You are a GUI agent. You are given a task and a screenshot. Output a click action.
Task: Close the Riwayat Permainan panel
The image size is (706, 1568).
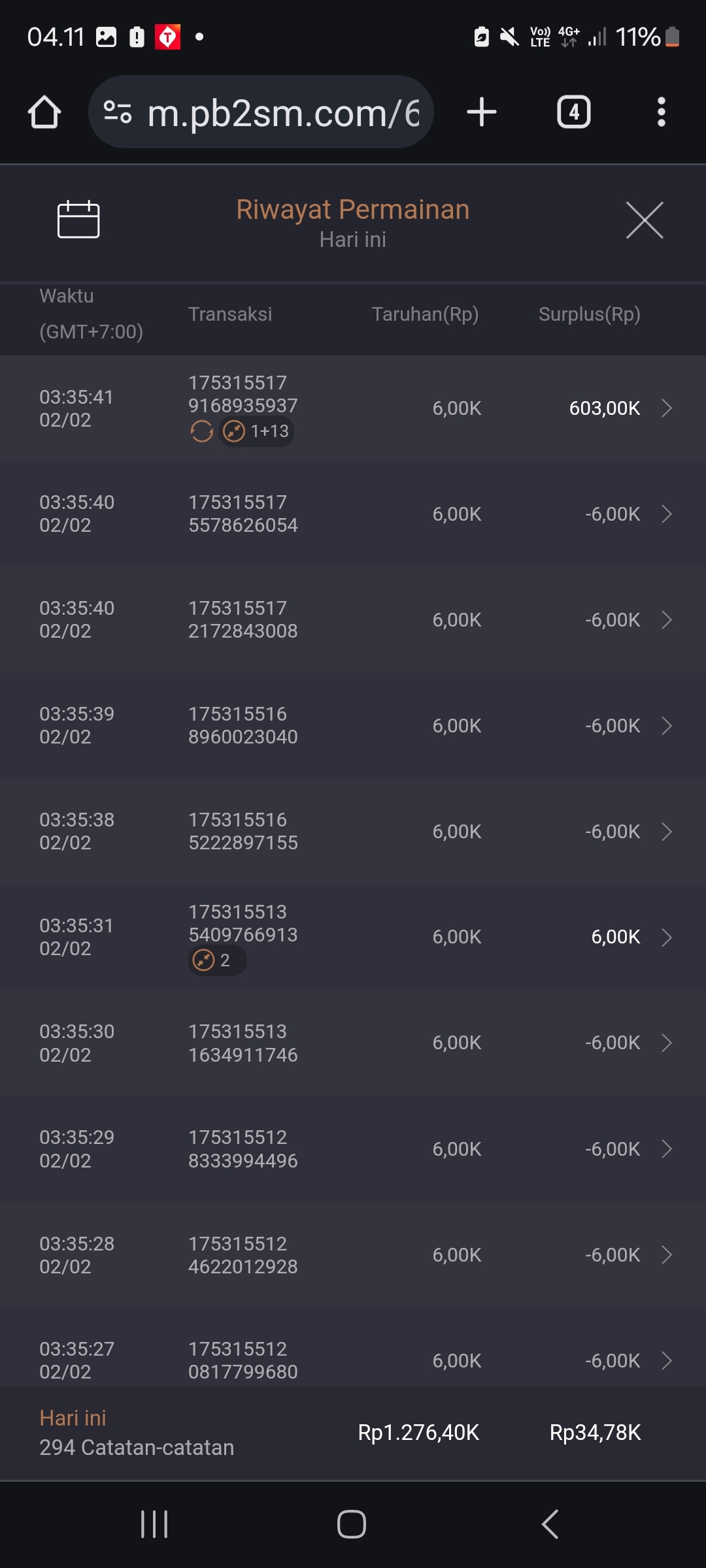644,220
